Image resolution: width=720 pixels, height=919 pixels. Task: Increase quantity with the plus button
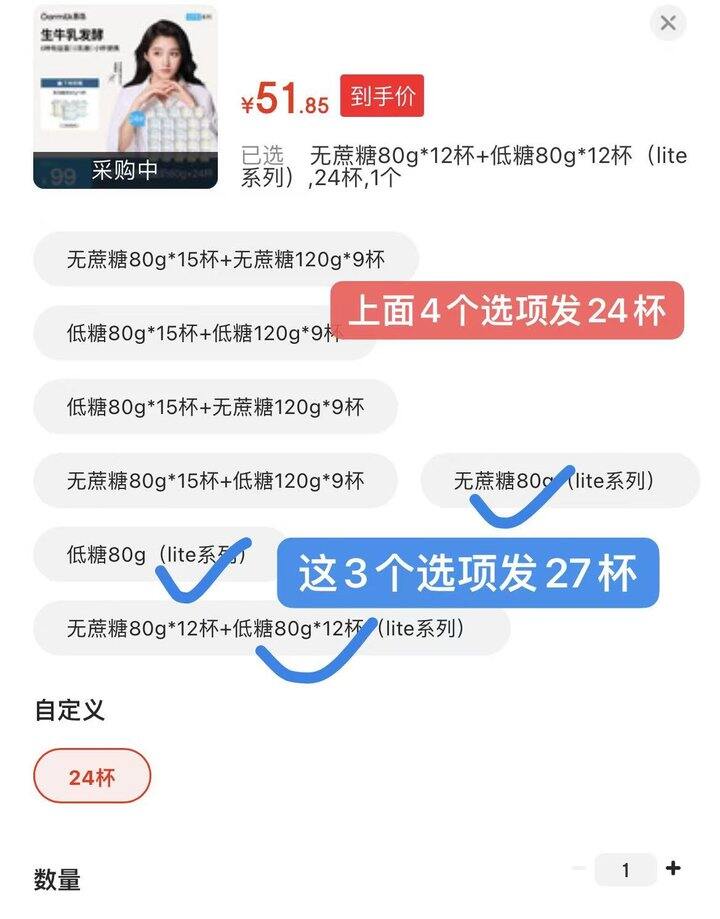tap(673, 868)
